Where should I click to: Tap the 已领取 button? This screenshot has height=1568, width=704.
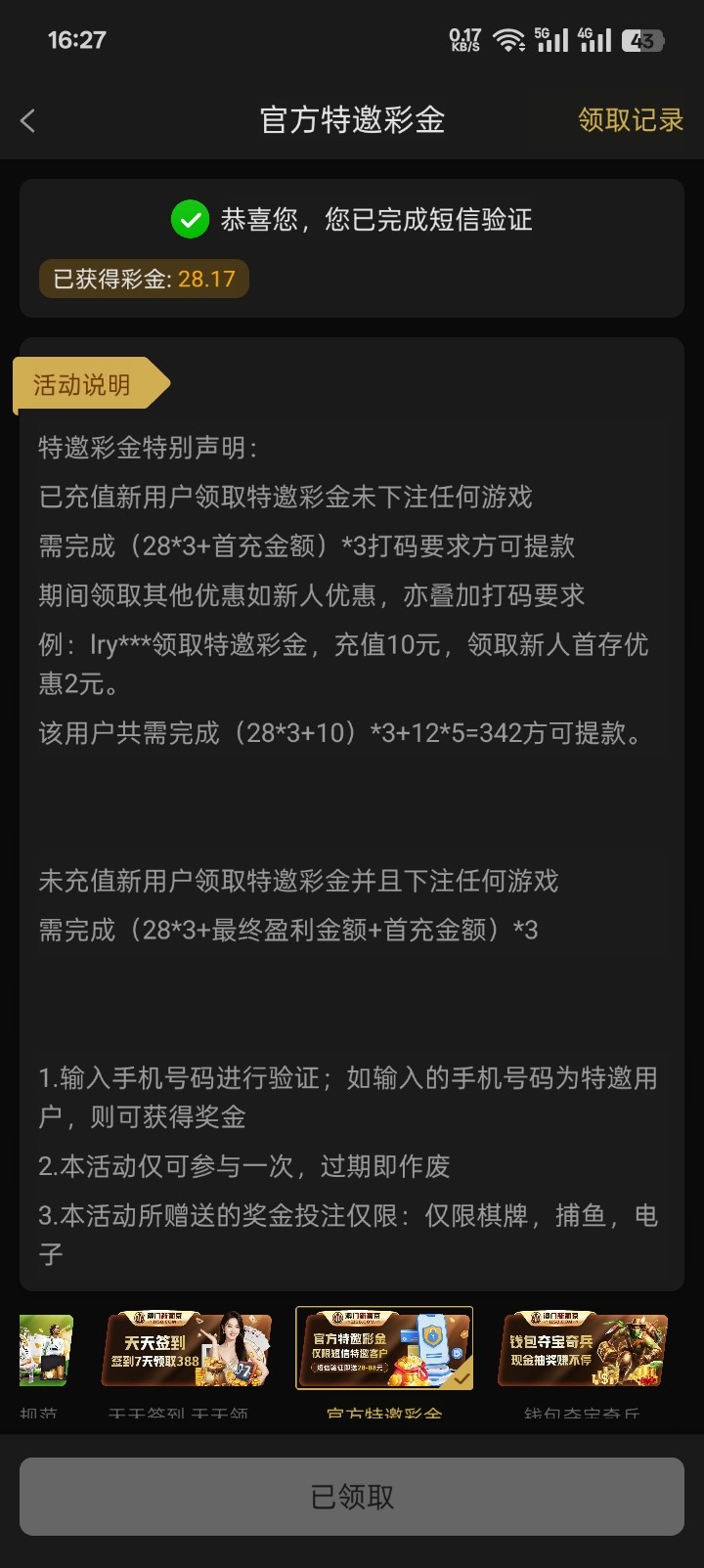click(352, 1497)
